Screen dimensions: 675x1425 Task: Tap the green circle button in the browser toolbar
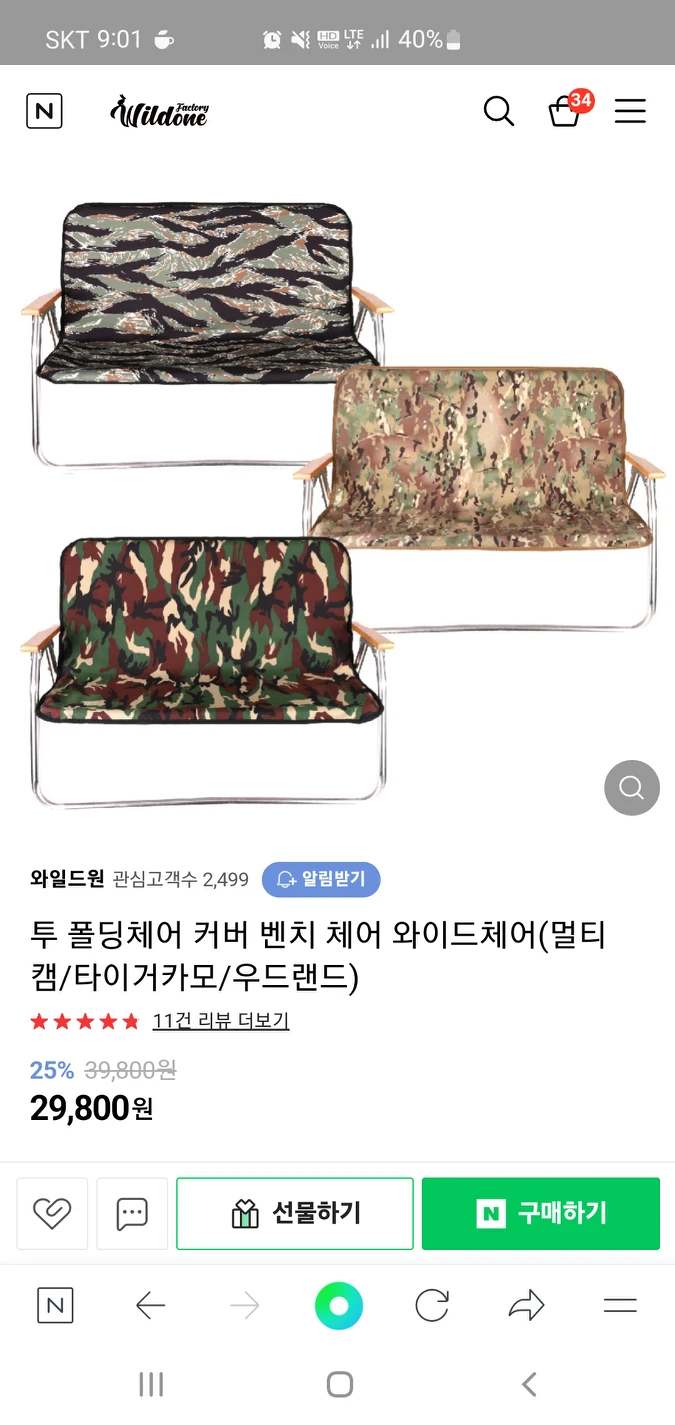click(x=338, y=1305)
